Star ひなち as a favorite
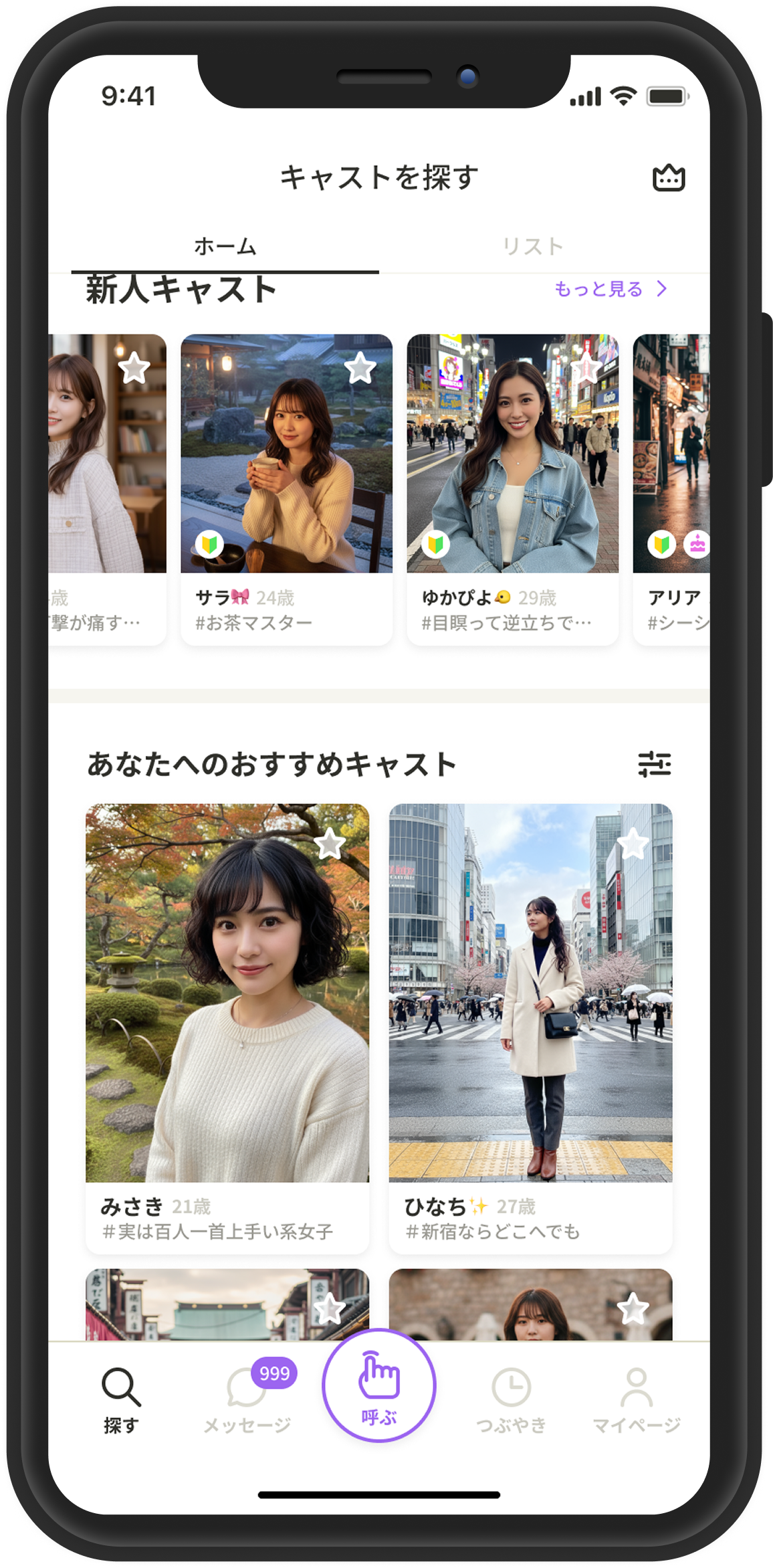Screen dimensions: 773x1568 [633, 844]
